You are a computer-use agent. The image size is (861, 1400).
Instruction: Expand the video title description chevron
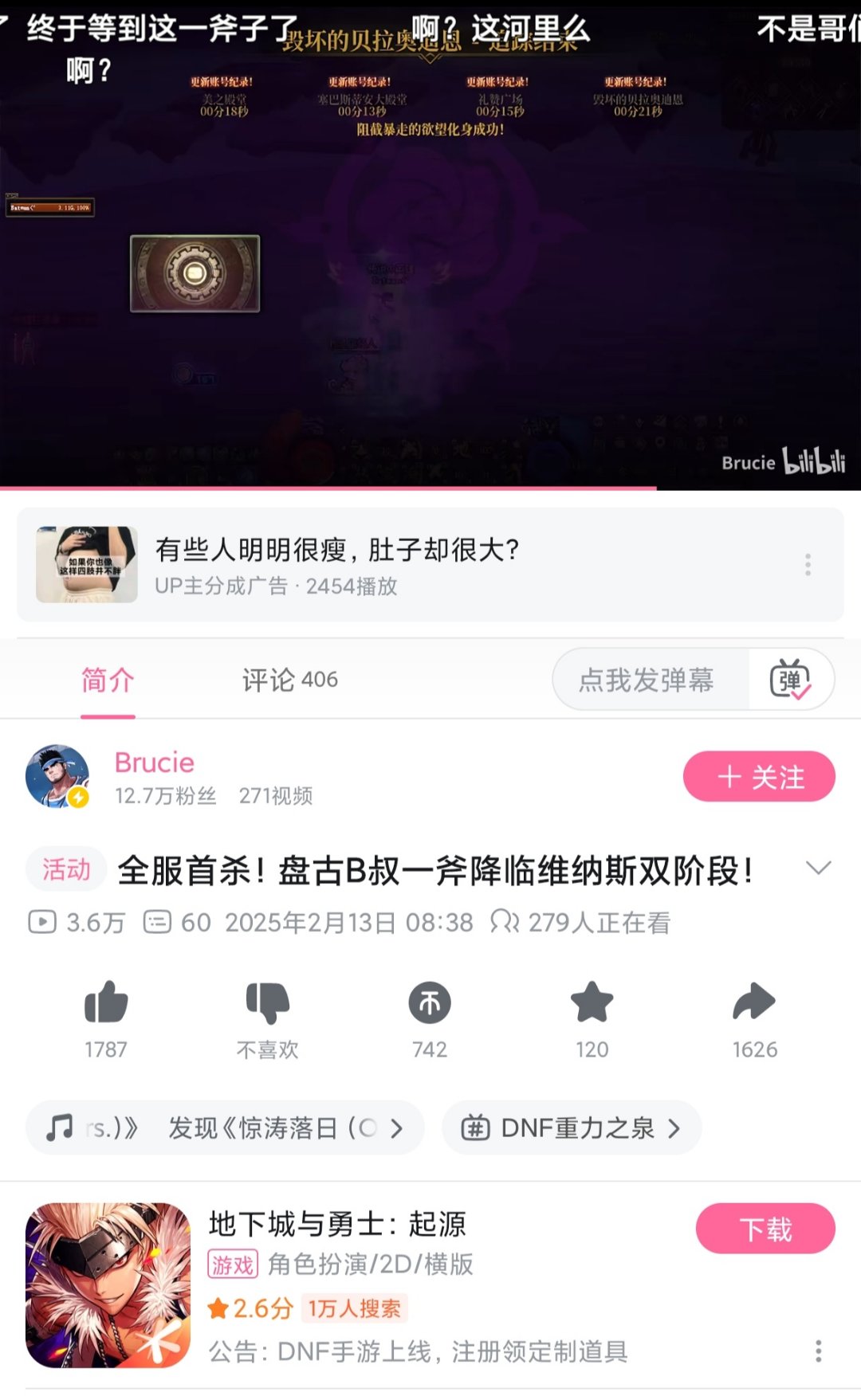pos(819,868)
